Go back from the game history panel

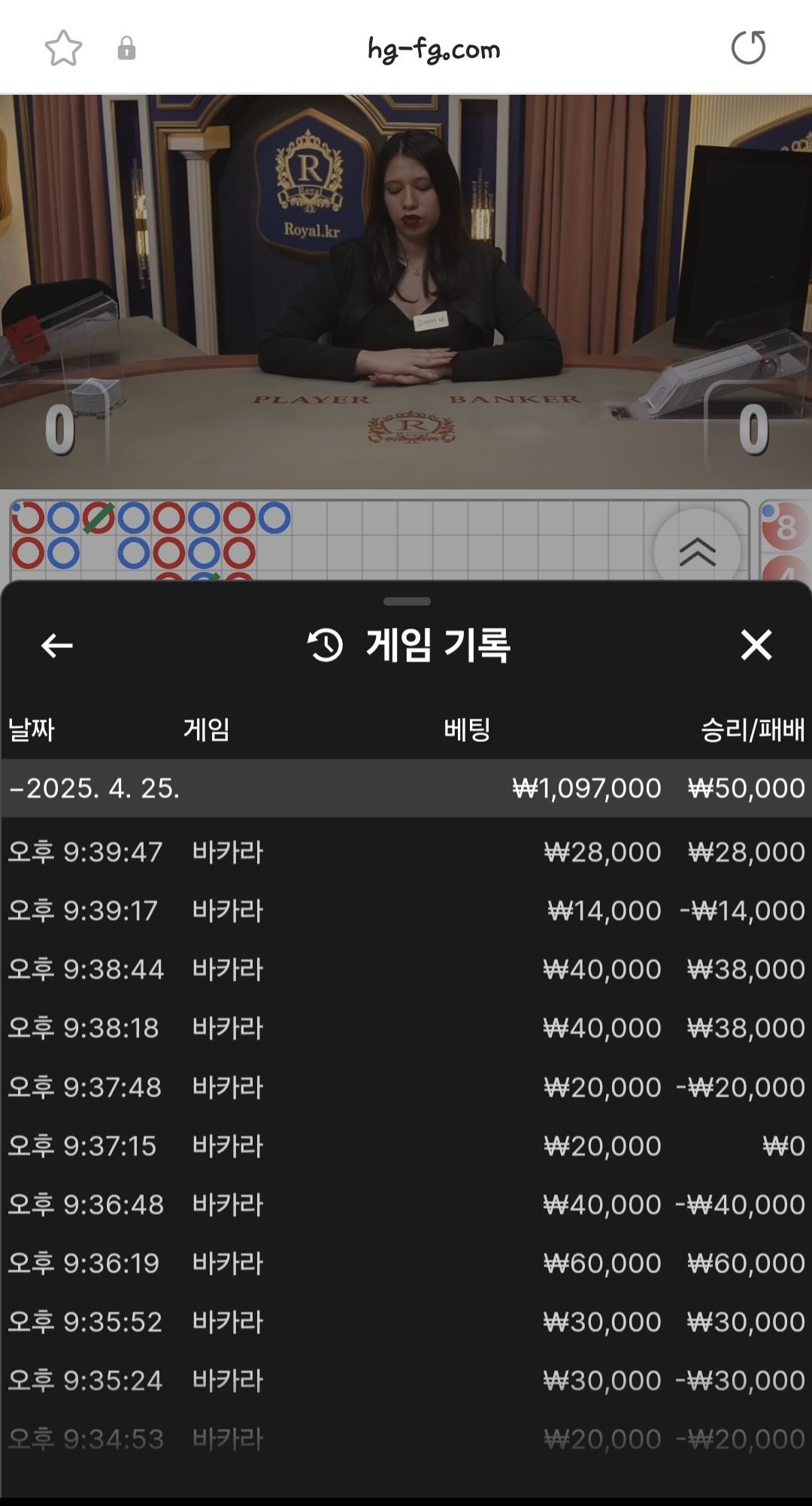click(57, 645)
